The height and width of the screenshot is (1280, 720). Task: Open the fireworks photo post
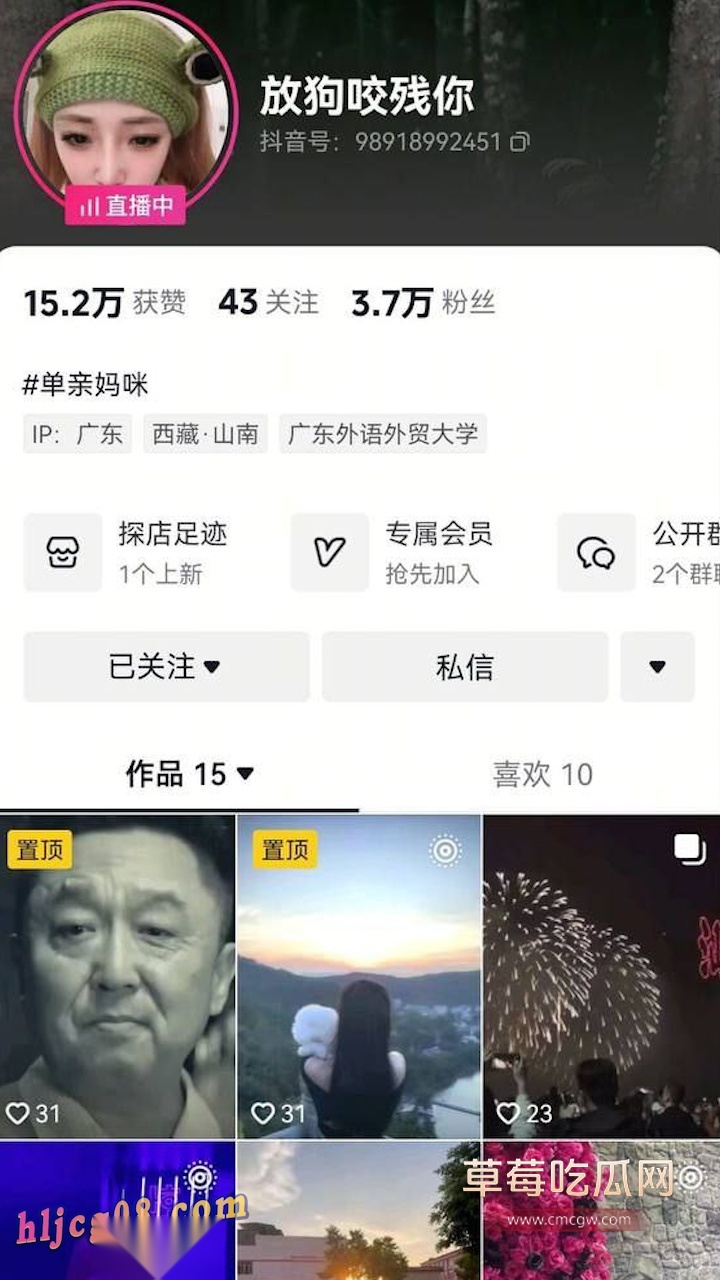[601, 975]
